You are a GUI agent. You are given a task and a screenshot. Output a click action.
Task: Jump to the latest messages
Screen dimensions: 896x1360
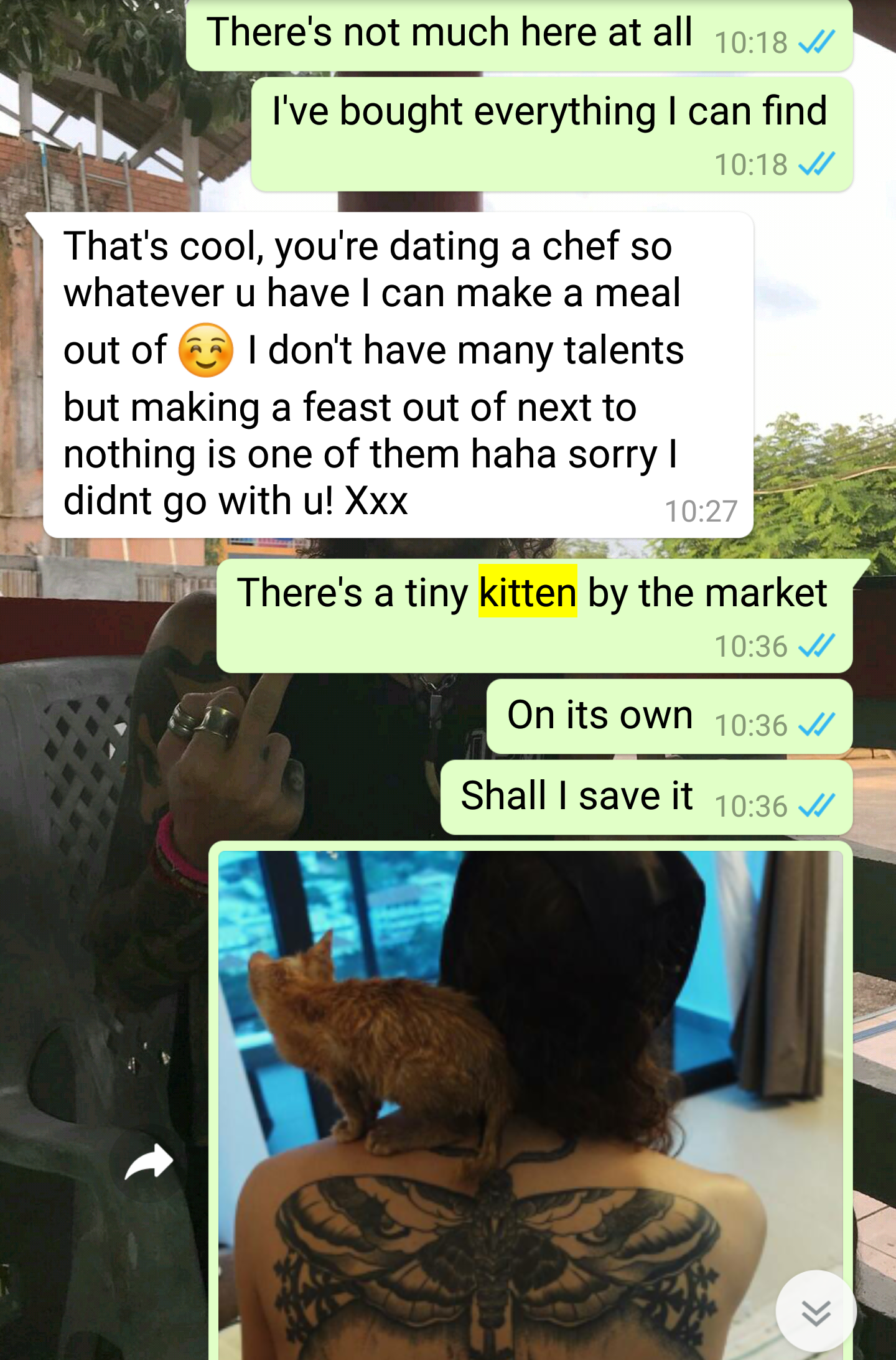click(x=816, y=1313)
